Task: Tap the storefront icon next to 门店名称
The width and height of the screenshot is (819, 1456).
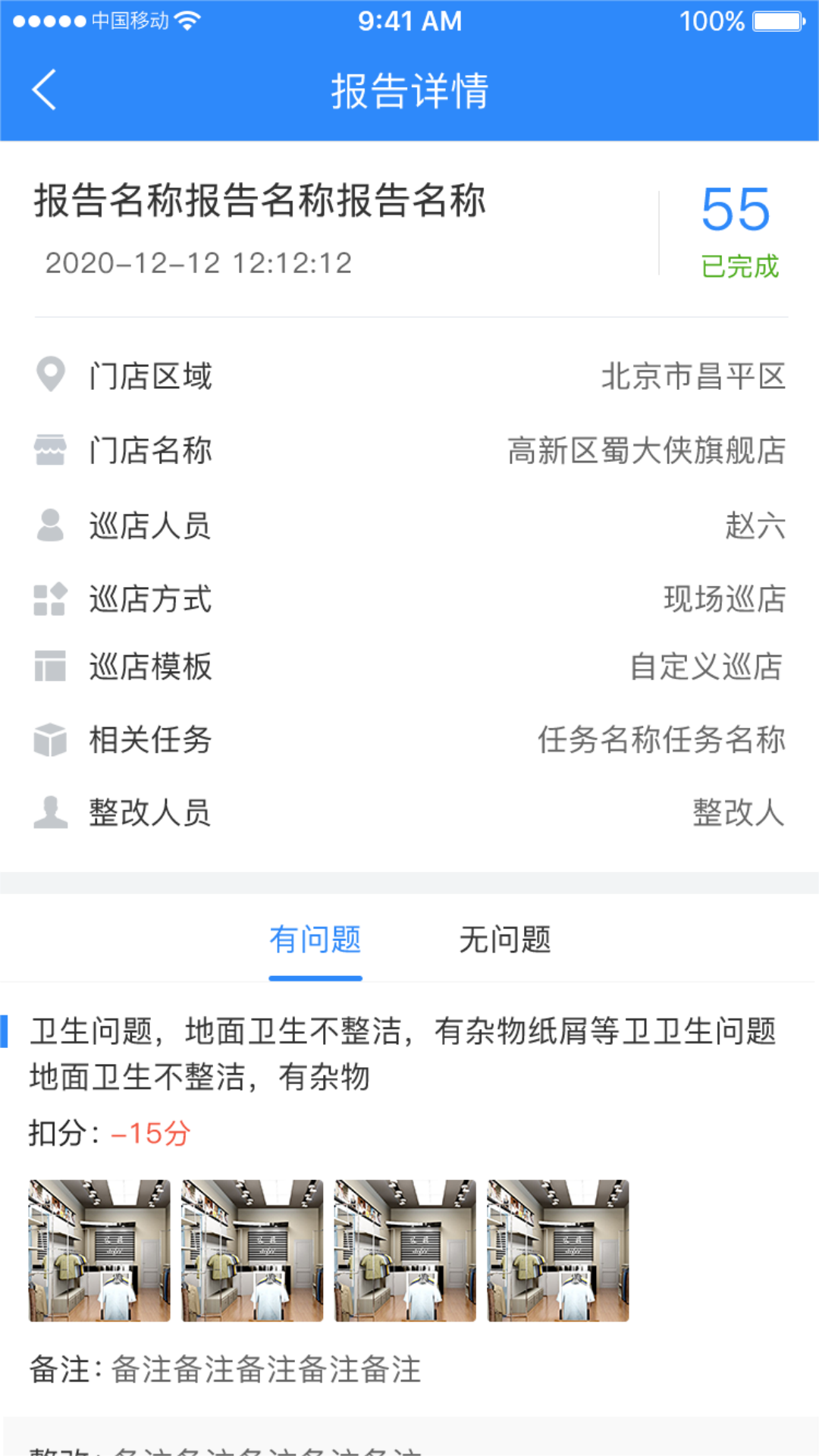Action: click(x=50, y=449)
